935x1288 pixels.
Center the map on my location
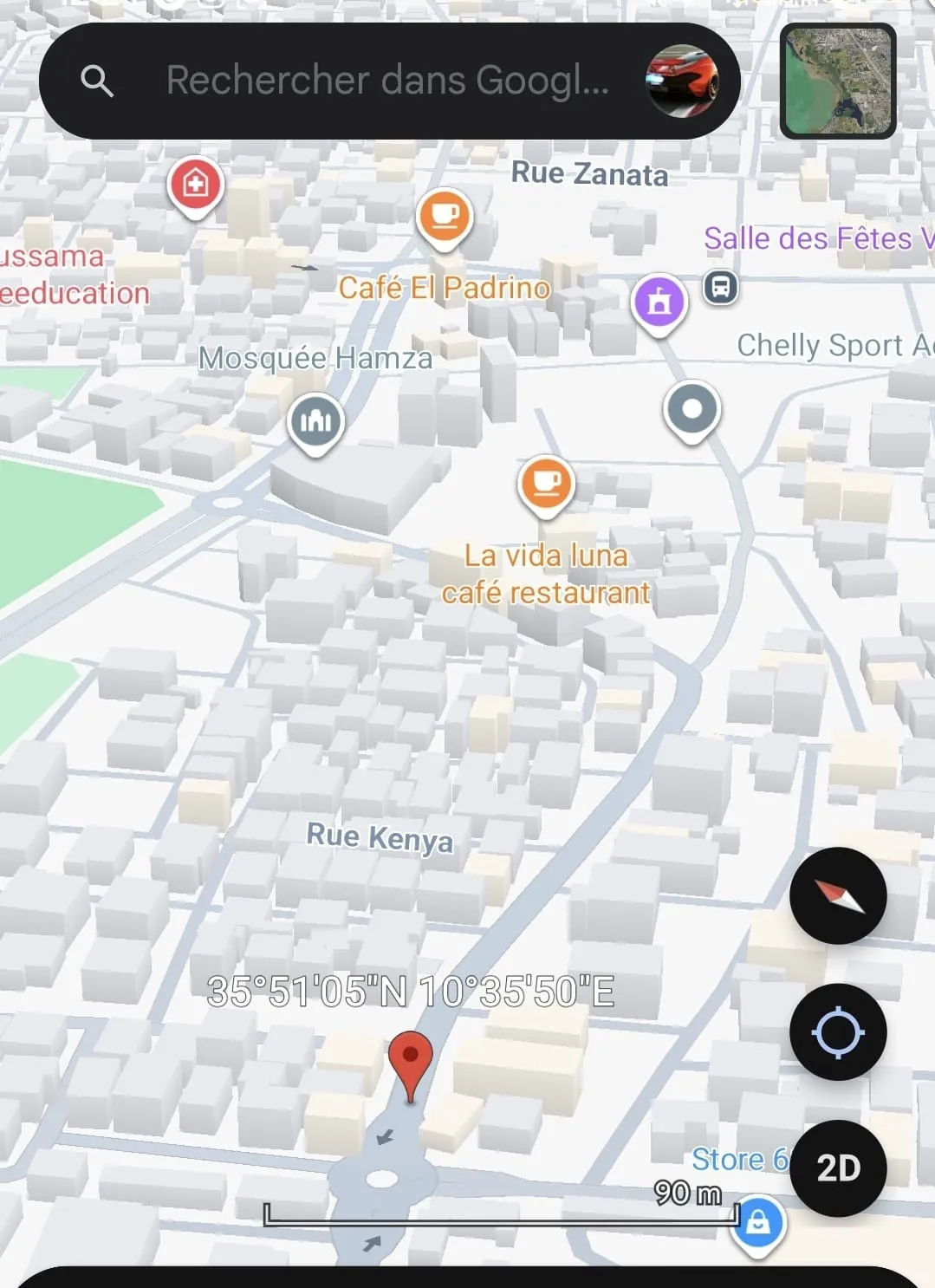coord(837,1032)
